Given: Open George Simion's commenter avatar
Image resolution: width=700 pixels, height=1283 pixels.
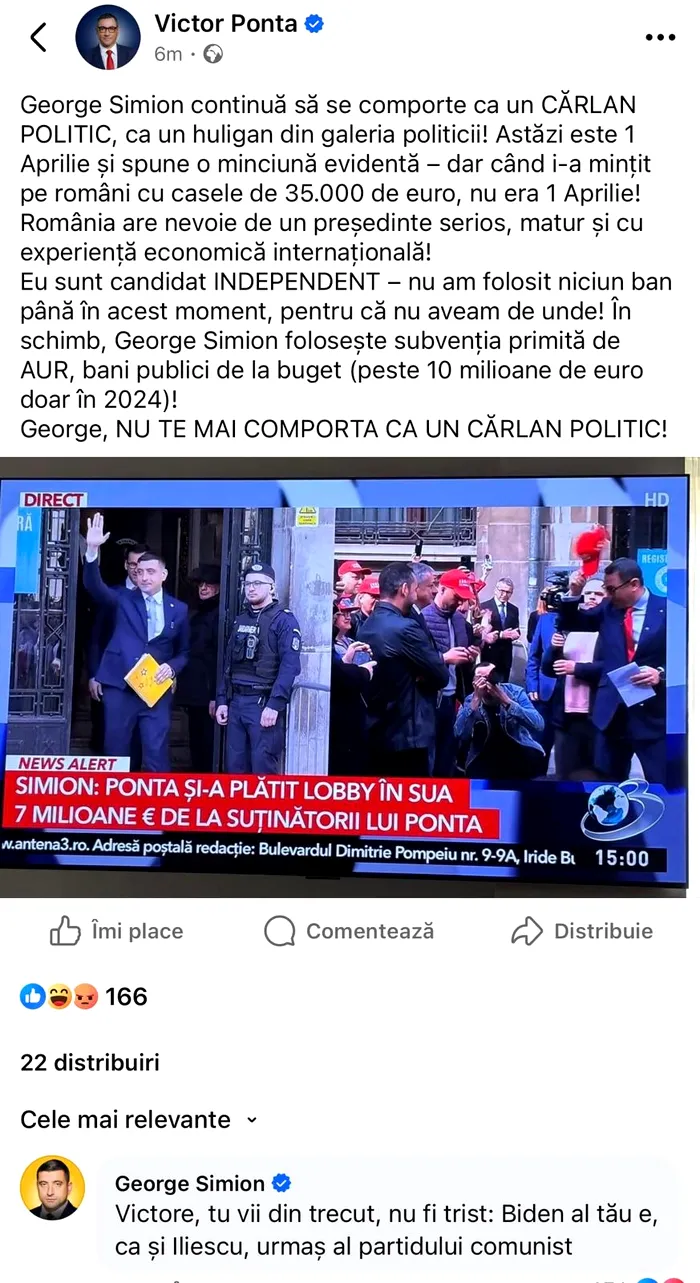Looking at the screenshot, I should click(52, 1188).
